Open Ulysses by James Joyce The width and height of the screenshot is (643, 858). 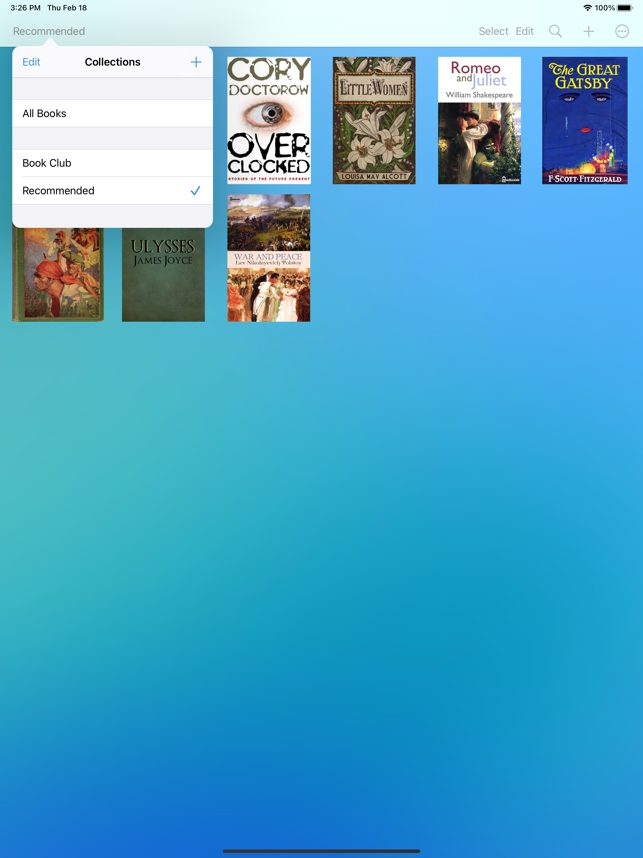point(163,274)
